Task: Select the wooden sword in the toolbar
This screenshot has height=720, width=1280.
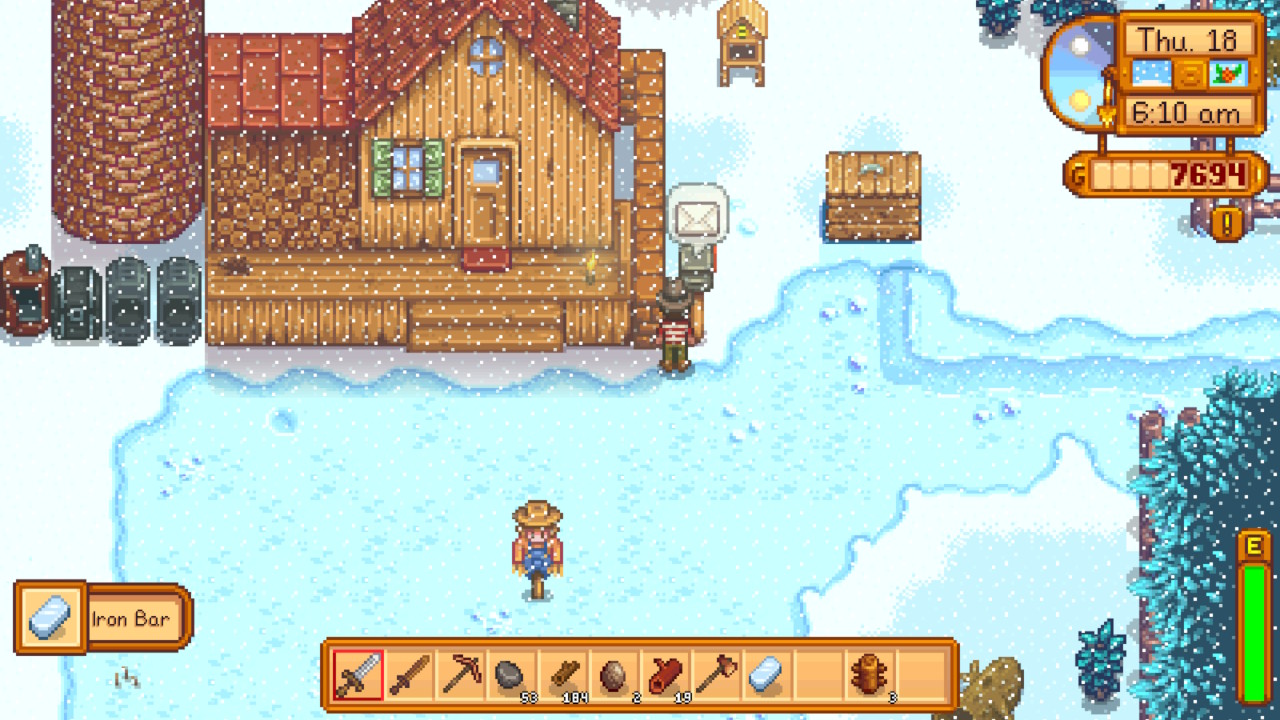Action: click(410, 675)
